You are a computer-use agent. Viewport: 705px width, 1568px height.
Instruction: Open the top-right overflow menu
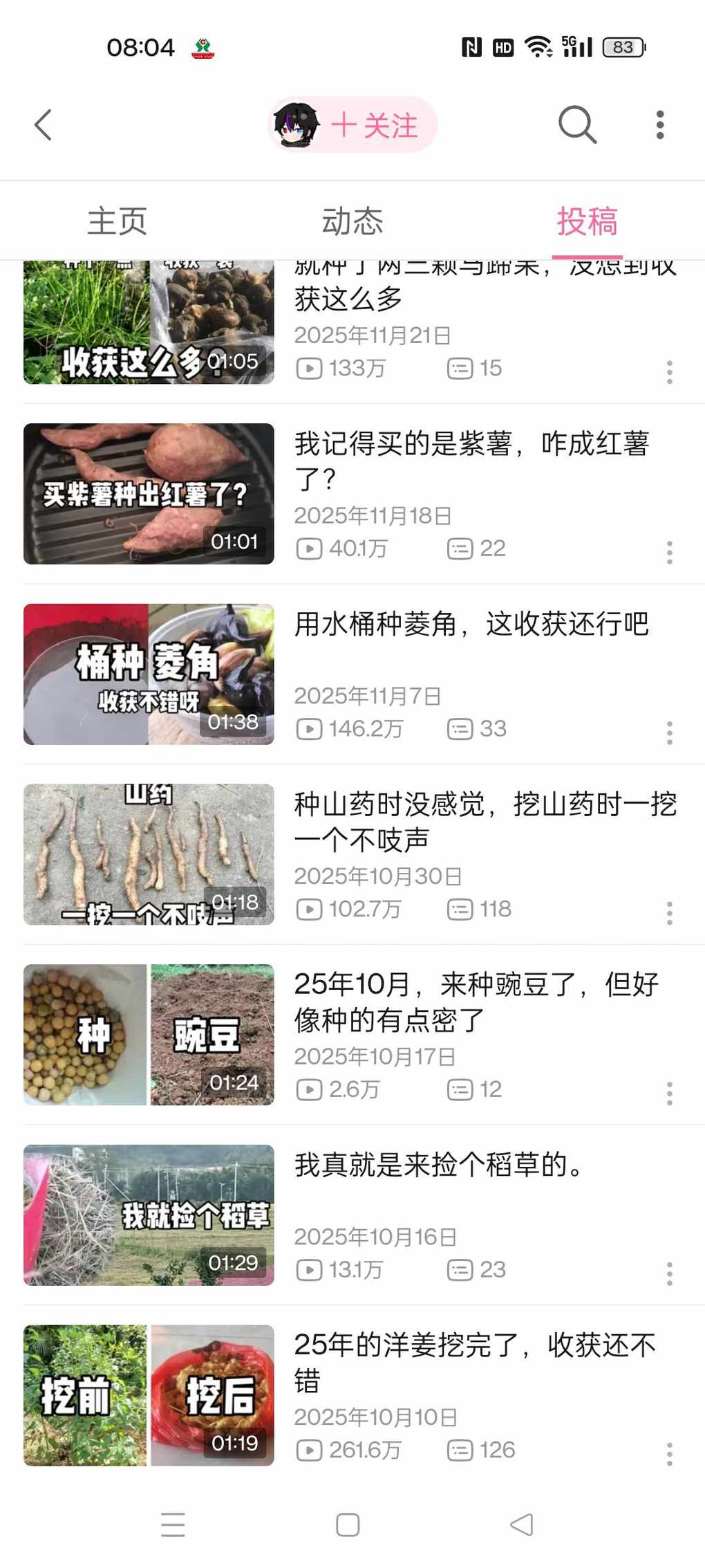660,125
